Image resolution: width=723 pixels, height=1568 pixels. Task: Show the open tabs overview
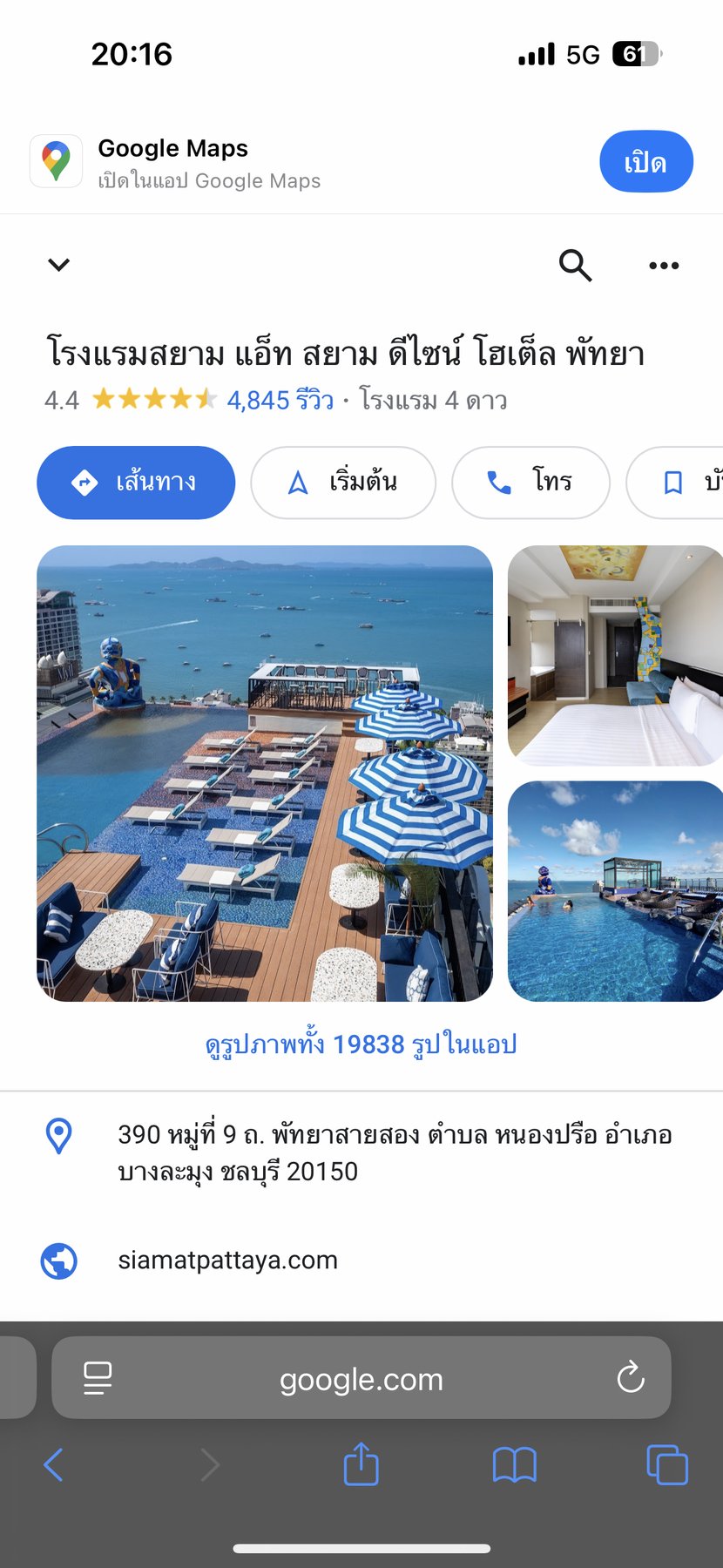coord(667,1464)
